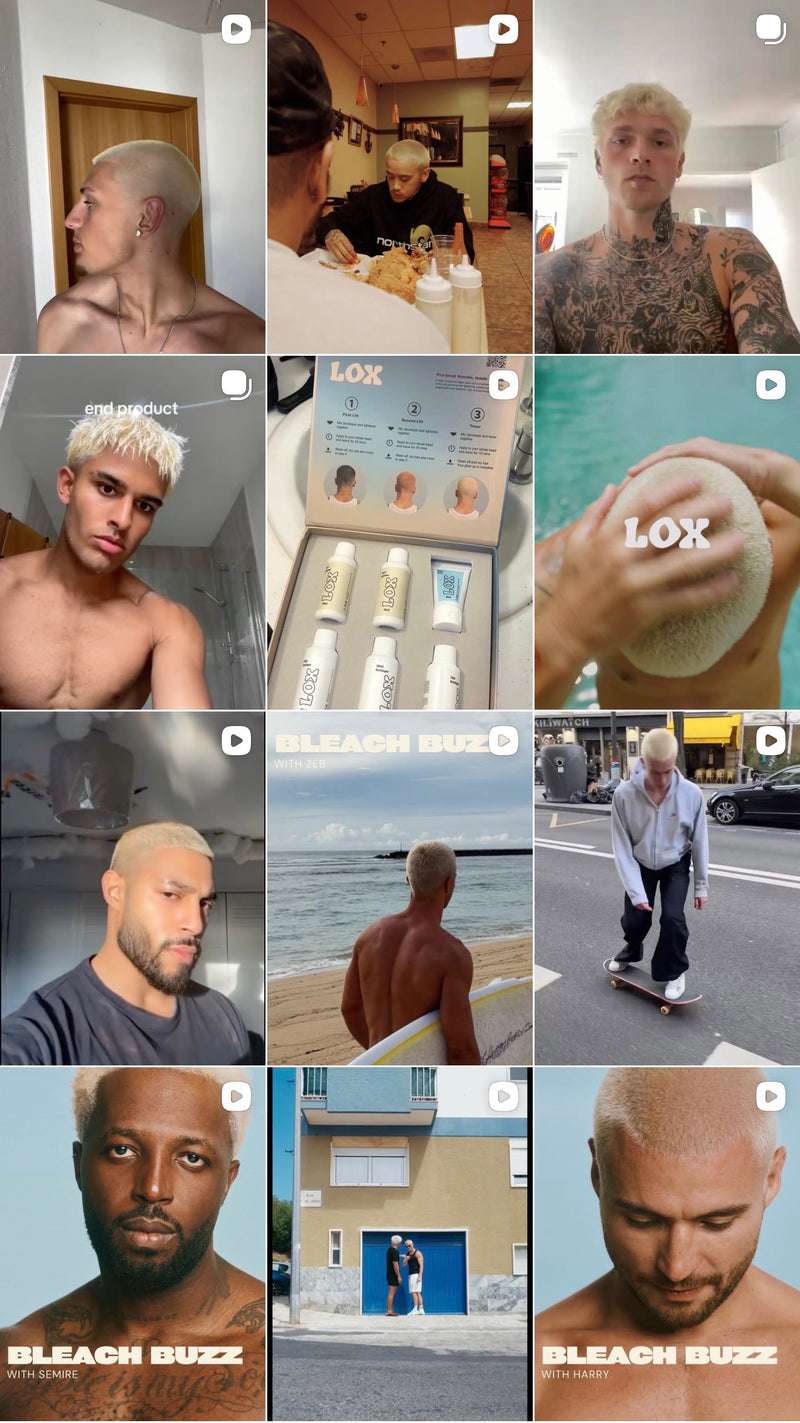Screen dimensions: 800x1423
Task: Open the restaurant reel with black hoodie man
Action: tap(400, 176)
